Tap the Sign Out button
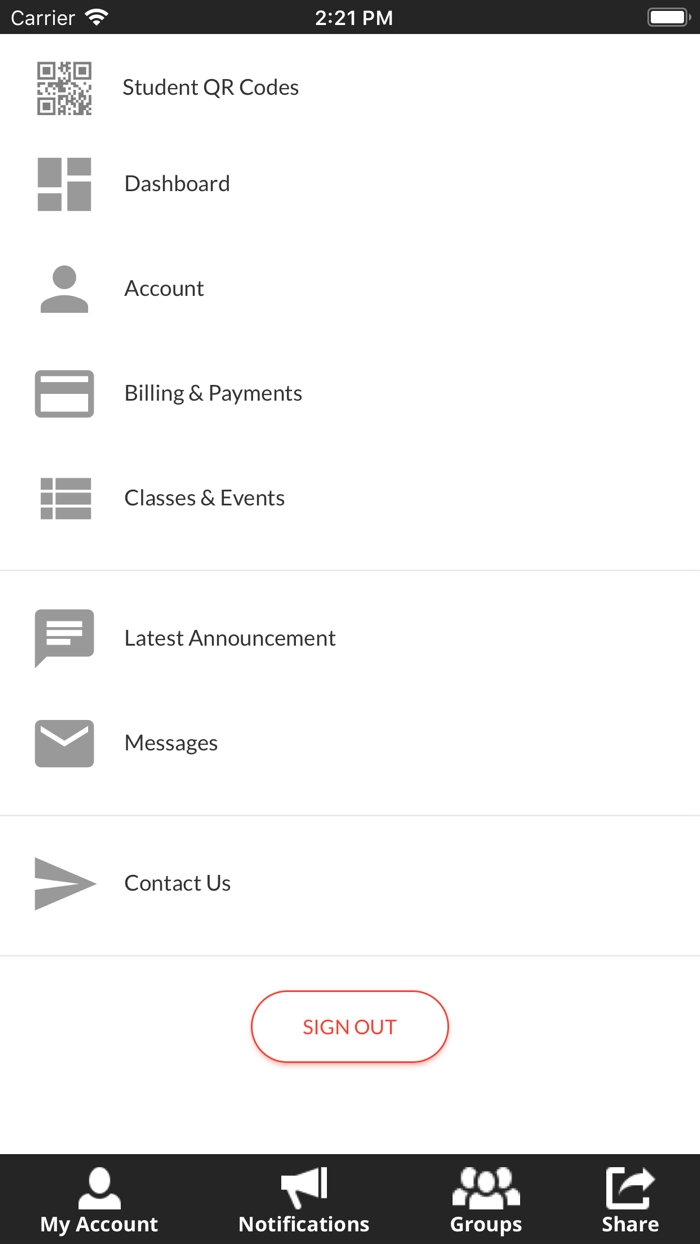700x1244 pixels. pyautogui.click(x=349, y=1026)
